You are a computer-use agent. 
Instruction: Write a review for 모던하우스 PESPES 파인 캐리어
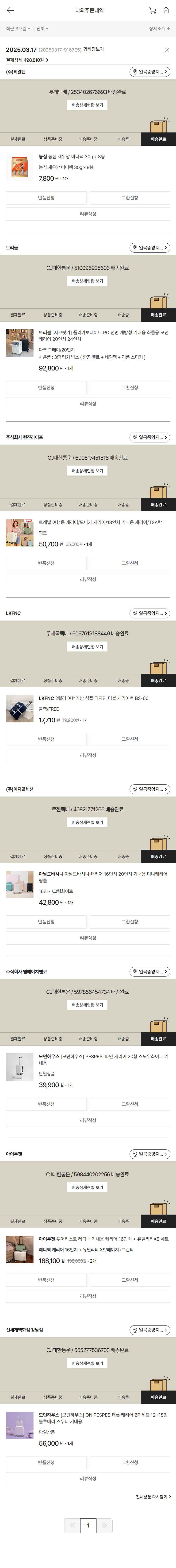88,1120
